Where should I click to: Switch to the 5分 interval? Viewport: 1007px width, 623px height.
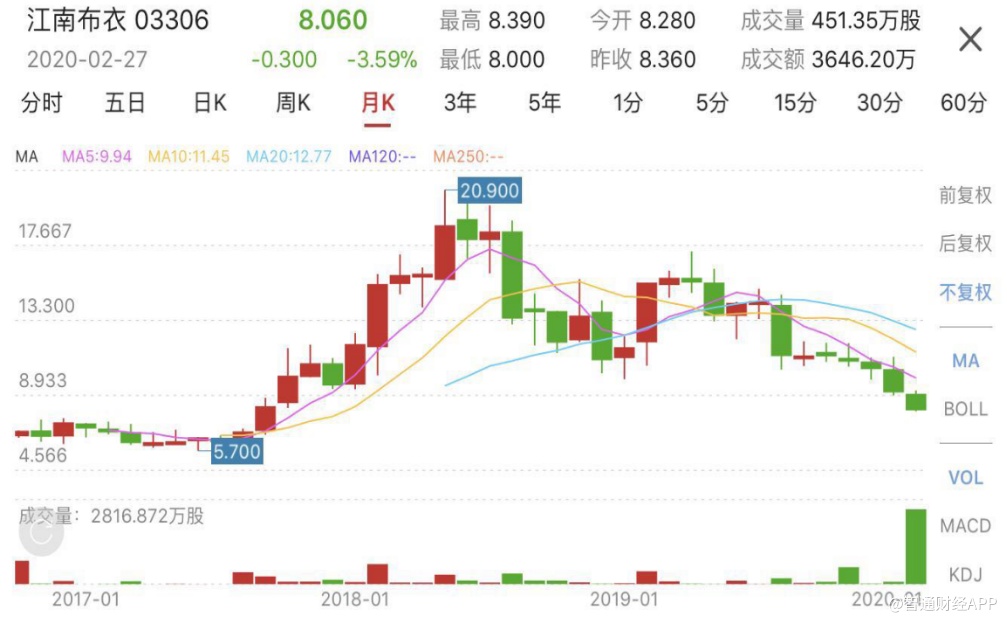(711, 102)
